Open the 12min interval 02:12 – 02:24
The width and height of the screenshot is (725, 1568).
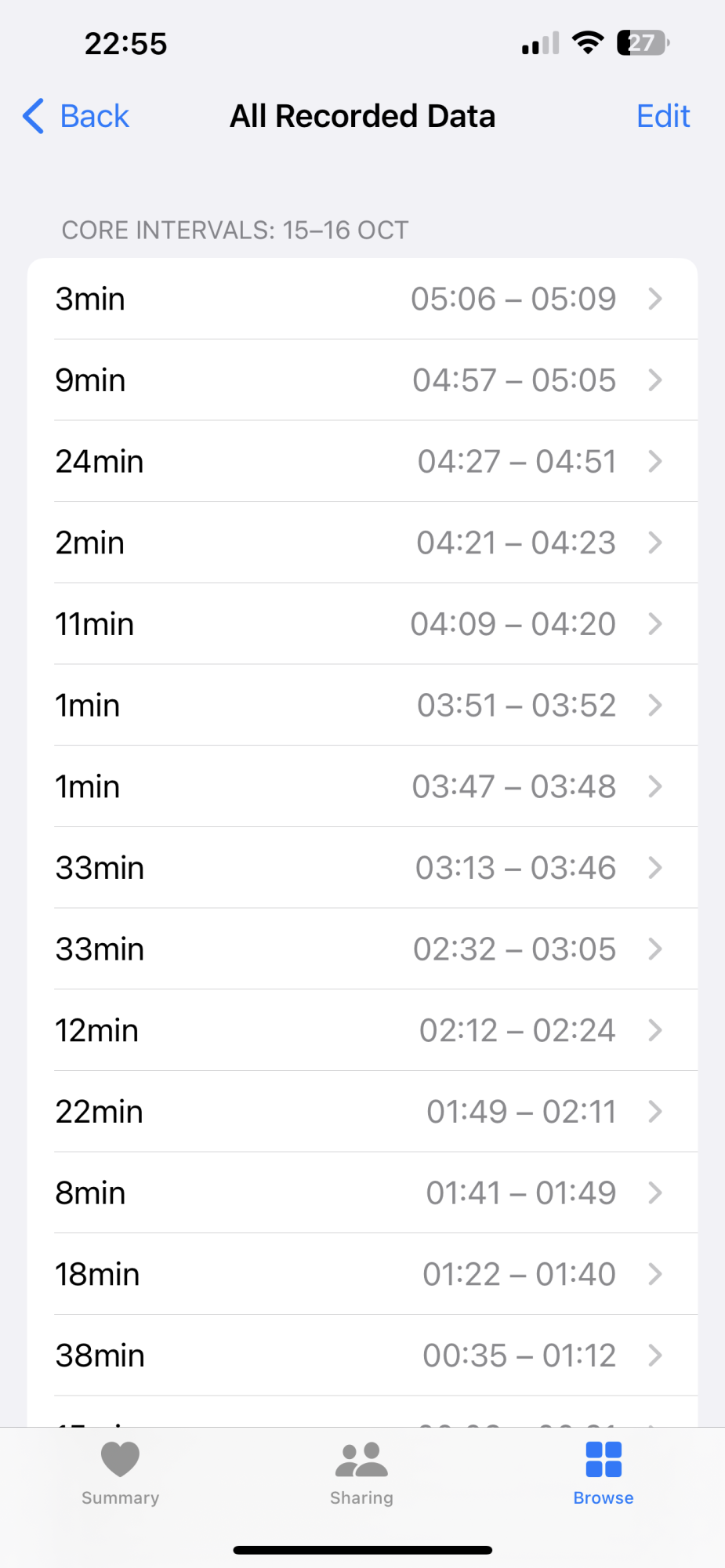362,1030
